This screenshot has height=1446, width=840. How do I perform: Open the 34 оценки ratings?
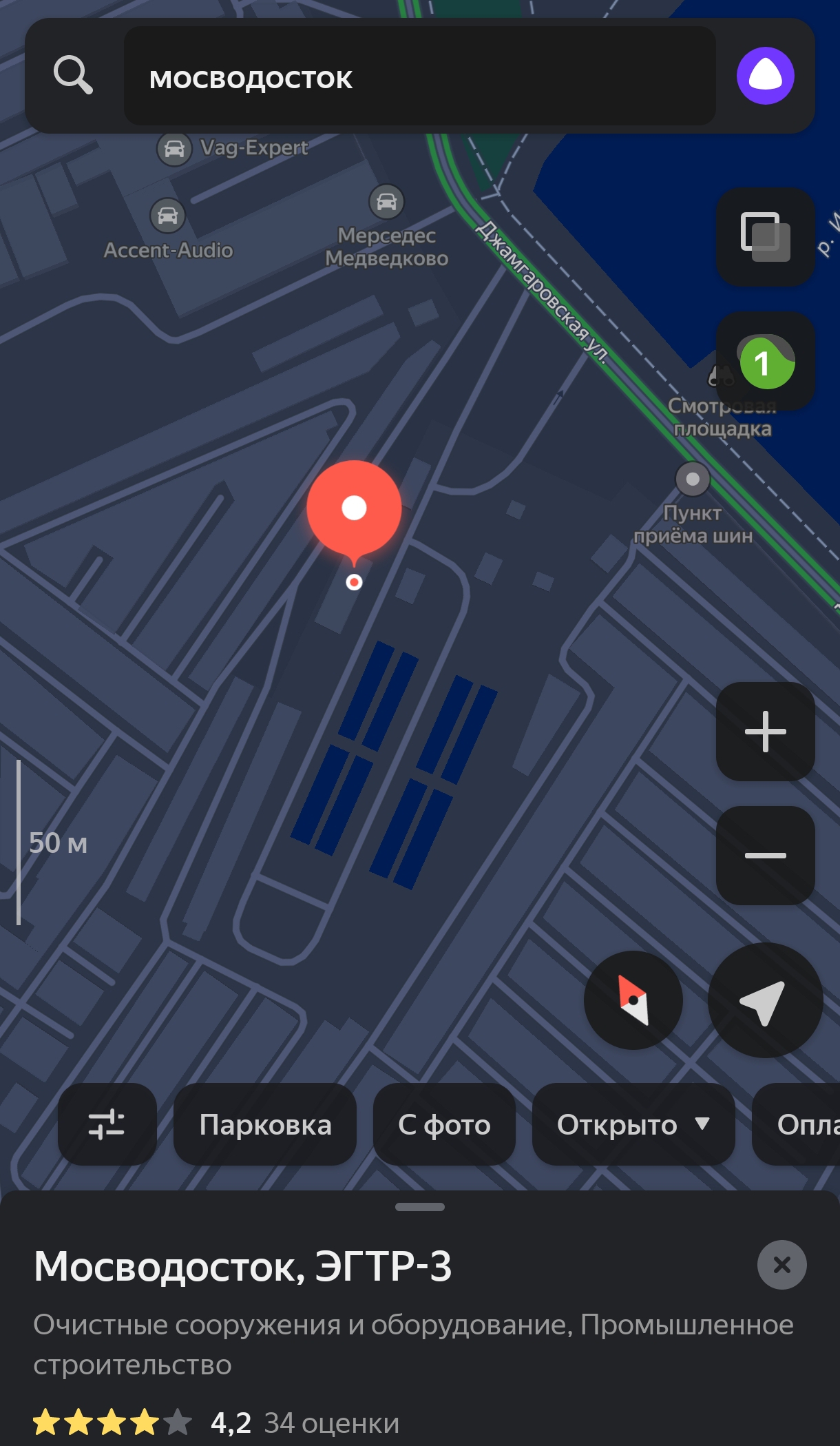pos(331,1423)
